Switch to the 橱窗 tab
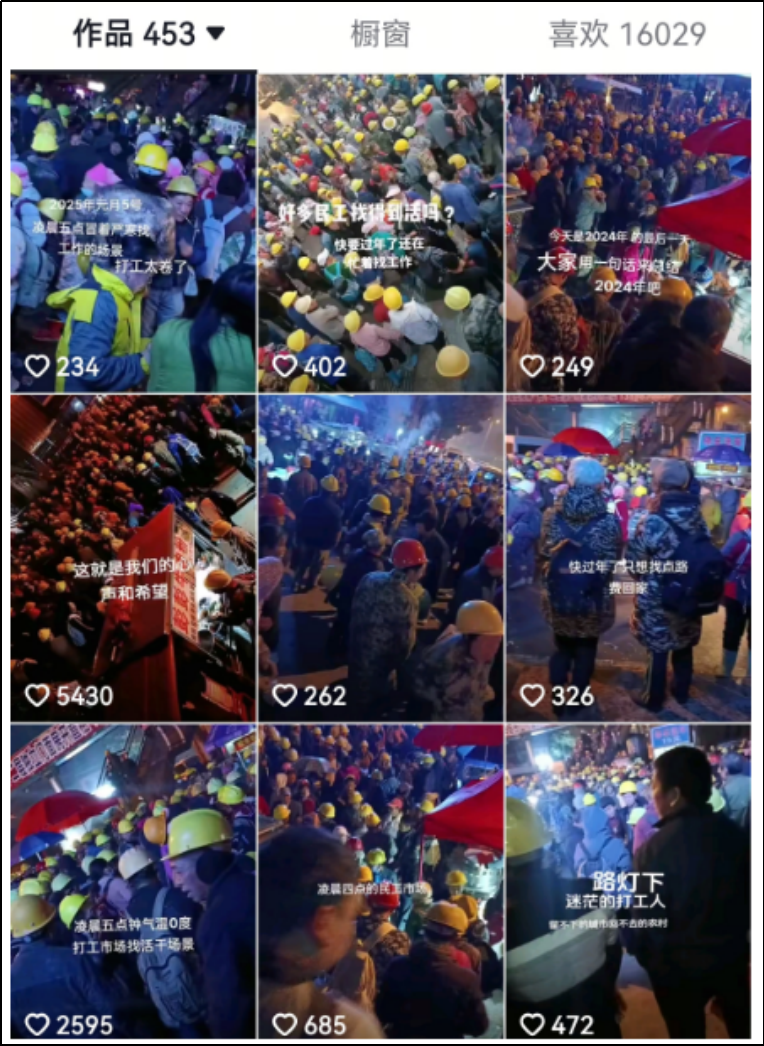Image resolution: width=764 pixels, height=1046 pixels. 380,34
